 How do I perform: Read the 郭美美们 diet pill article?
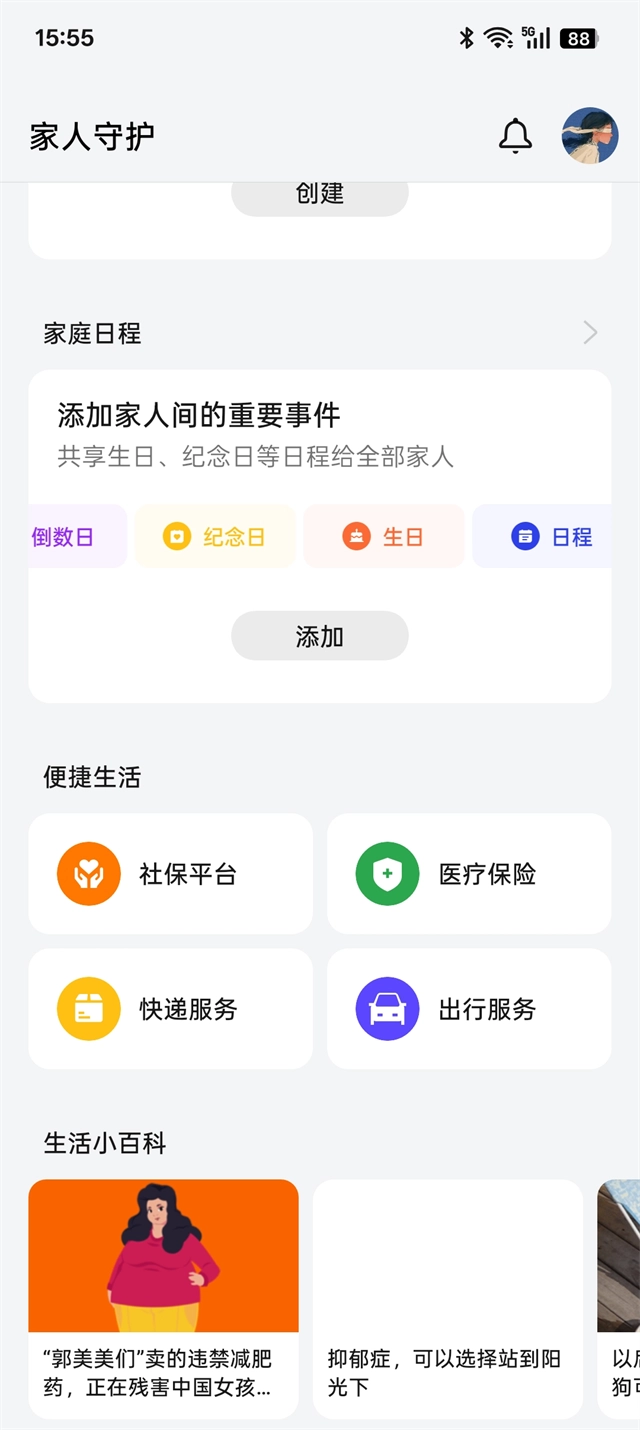163,1298
